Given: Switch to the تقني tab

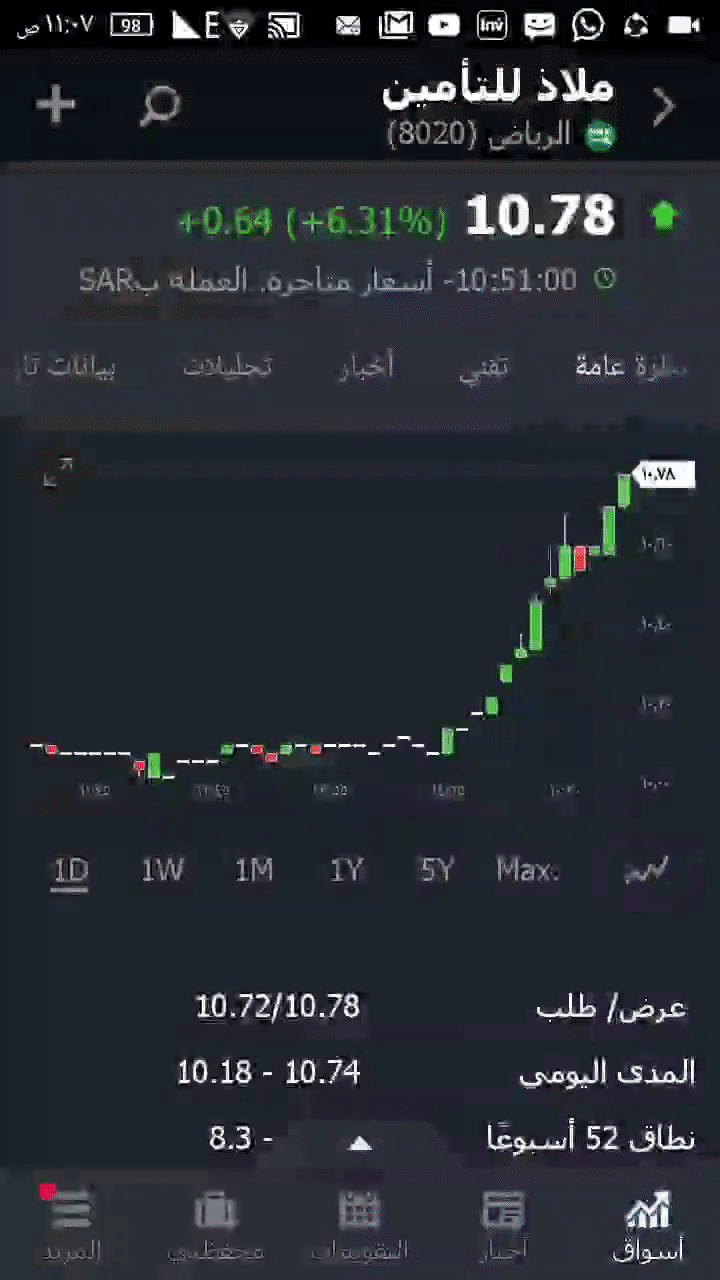Looking at the screenshot, I should tap(484, 367).
